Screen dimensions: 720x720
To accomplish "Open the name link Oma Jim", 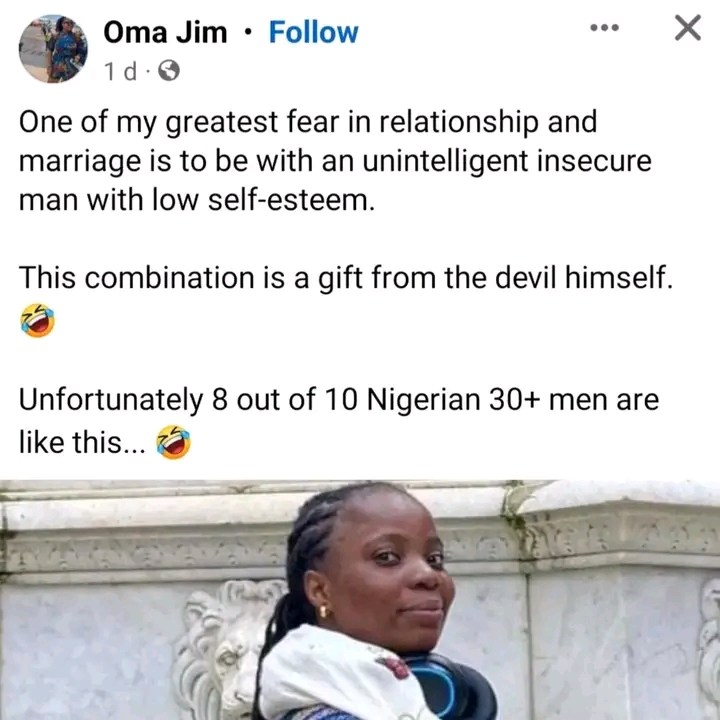I will (x=164, y=32).
